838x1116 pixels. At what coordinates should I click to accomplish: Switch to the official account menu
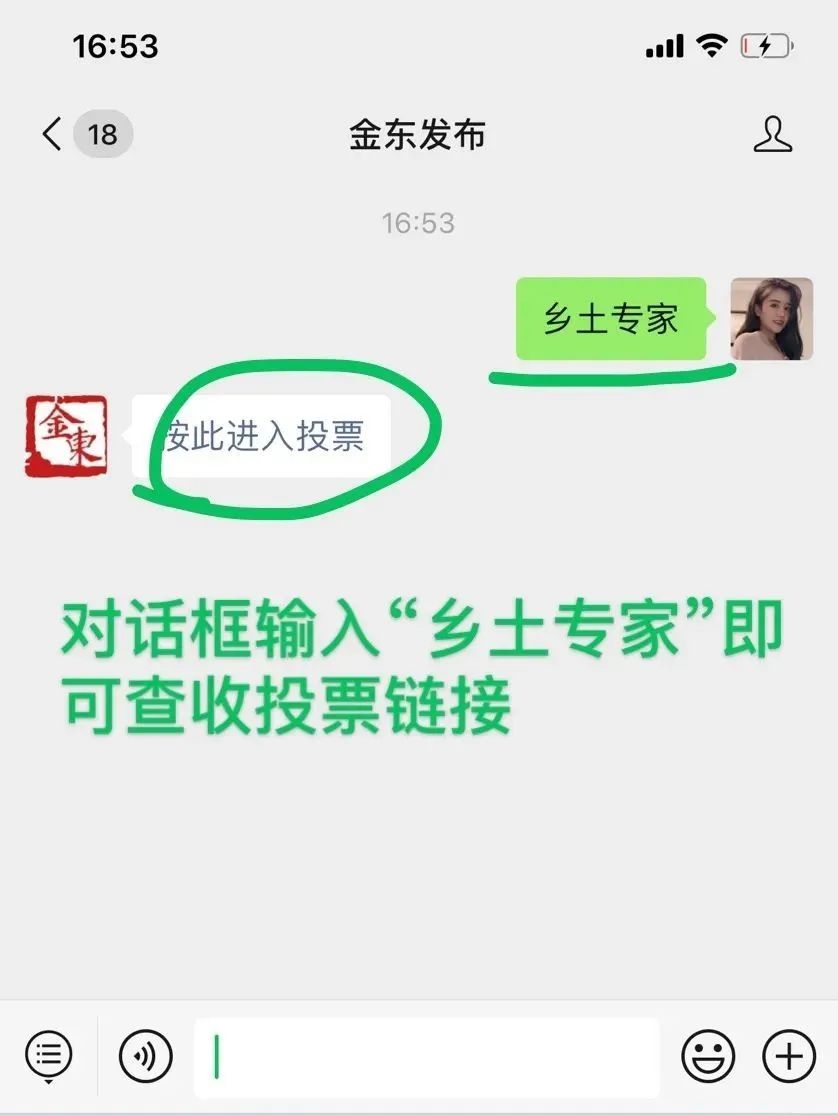tap(49, 1055)
